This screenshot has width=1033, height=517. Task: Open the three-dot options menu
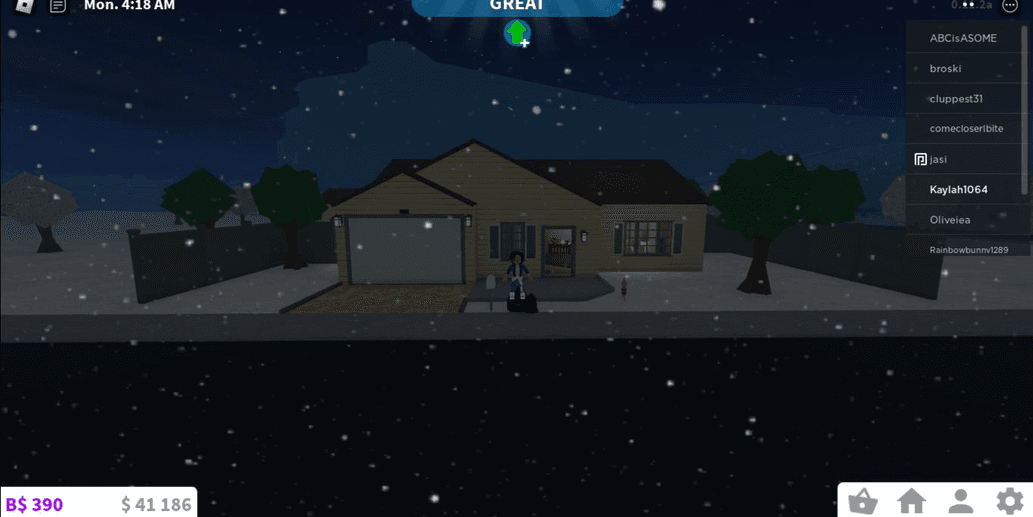pos(1009,6)
